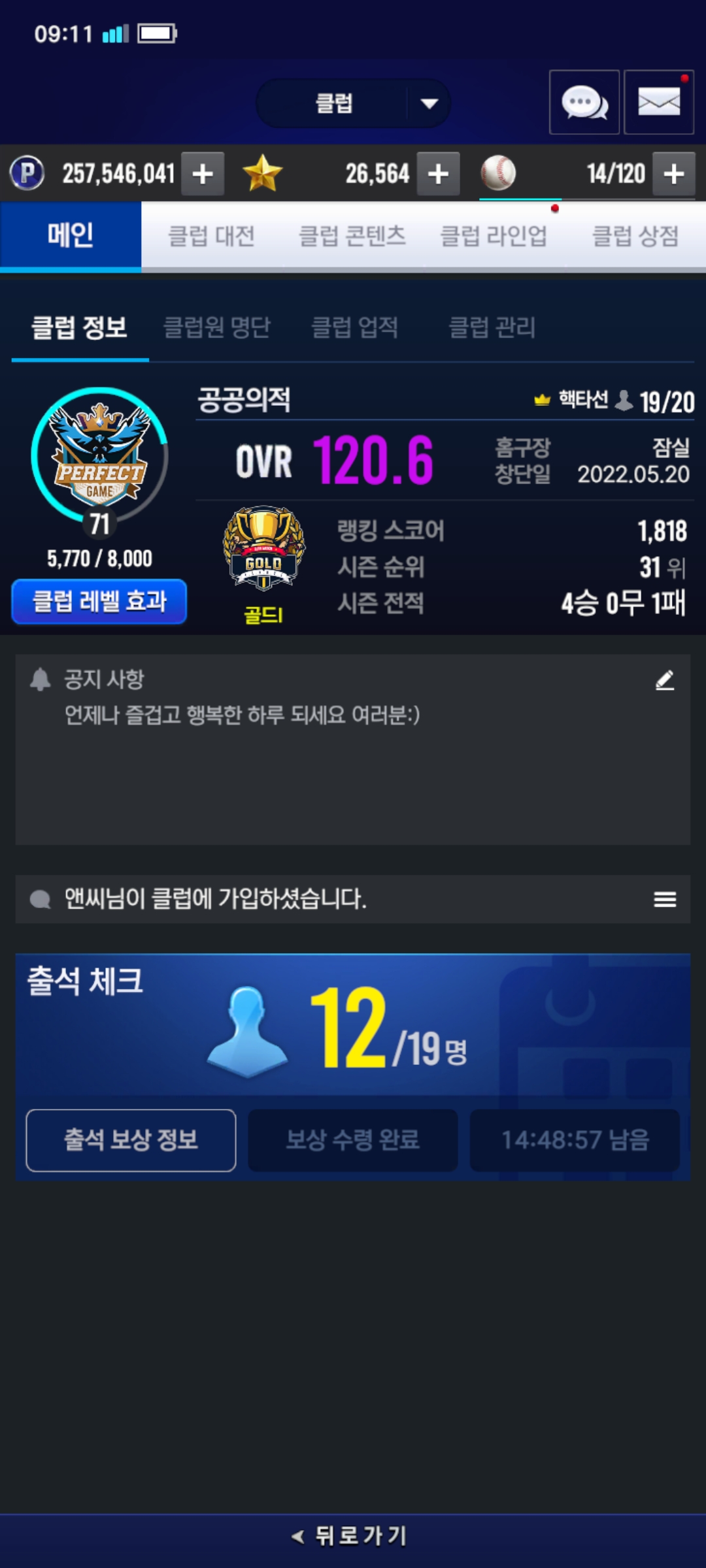
Task: Open the 클럽 dropdown at the top
Action: click(x=353, y=103)
